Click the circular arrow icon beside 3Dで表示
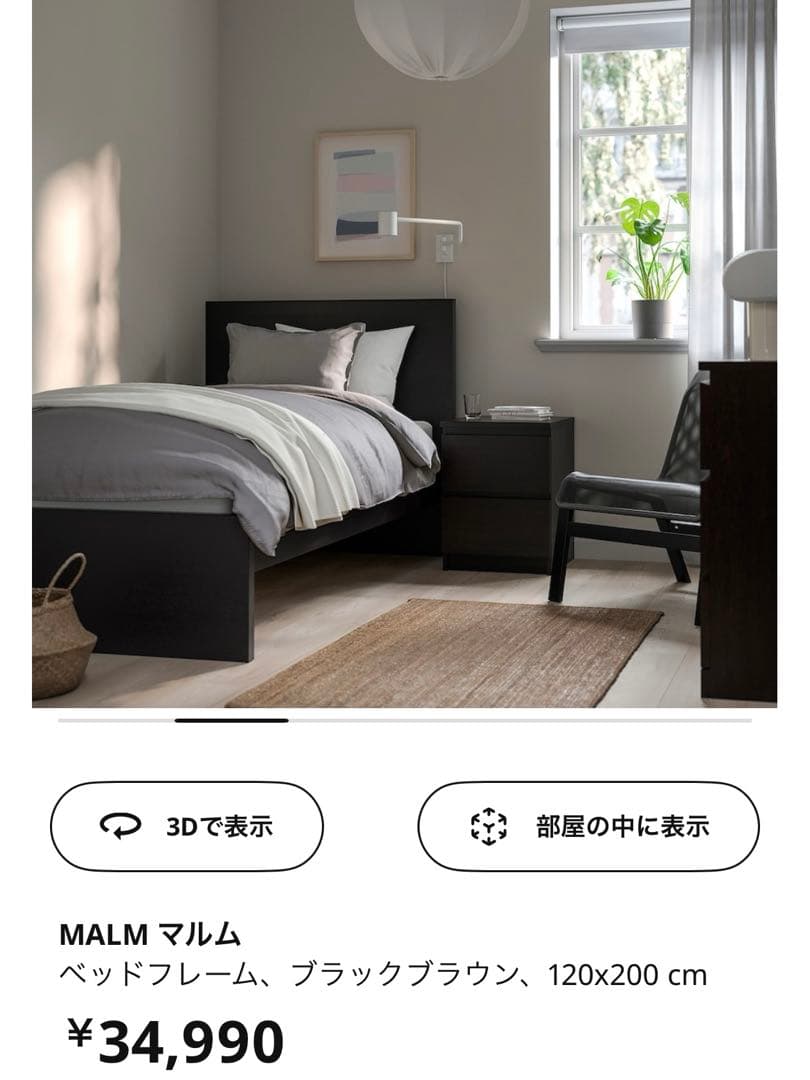Image resolution: width=810 pixels, height=1080 pixels. [122, 825]
